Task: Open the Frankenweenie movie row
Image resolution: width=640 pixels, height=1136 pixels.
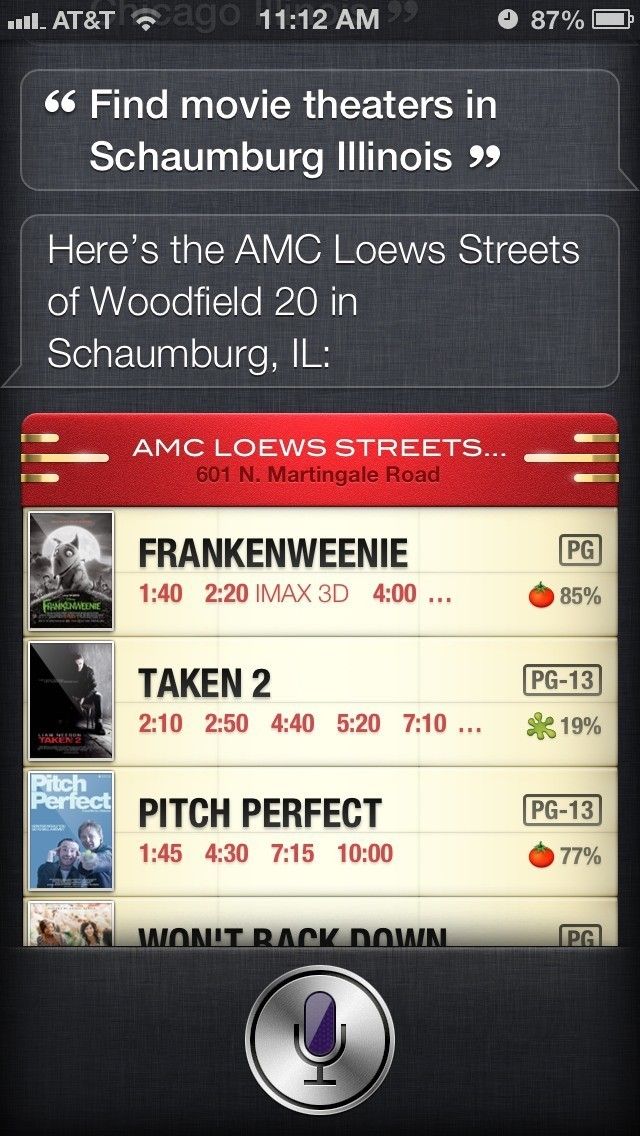Action: point(320,572)
